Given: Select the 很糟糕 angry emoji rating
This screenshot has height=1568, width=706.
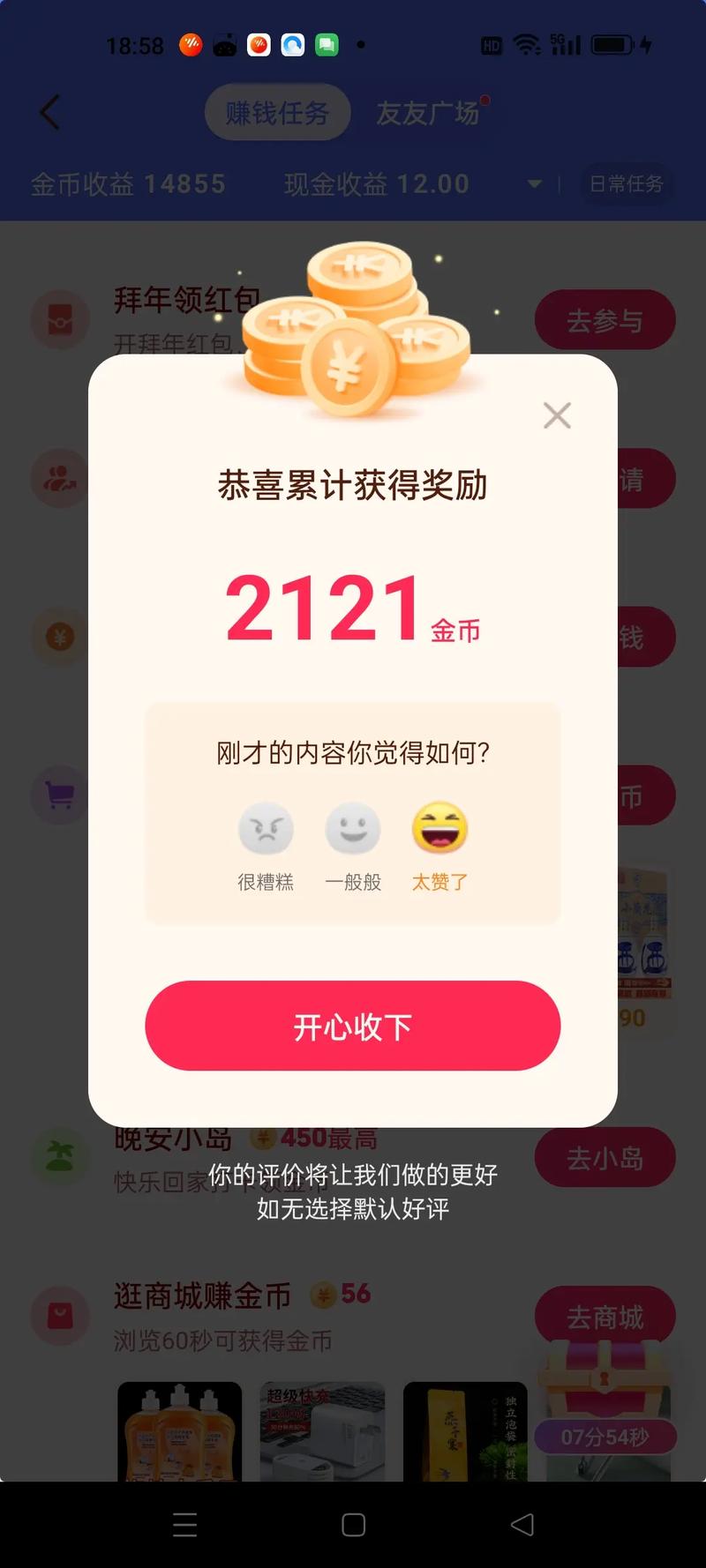Looking at the screenshot, I should click(x=266, y=827).
